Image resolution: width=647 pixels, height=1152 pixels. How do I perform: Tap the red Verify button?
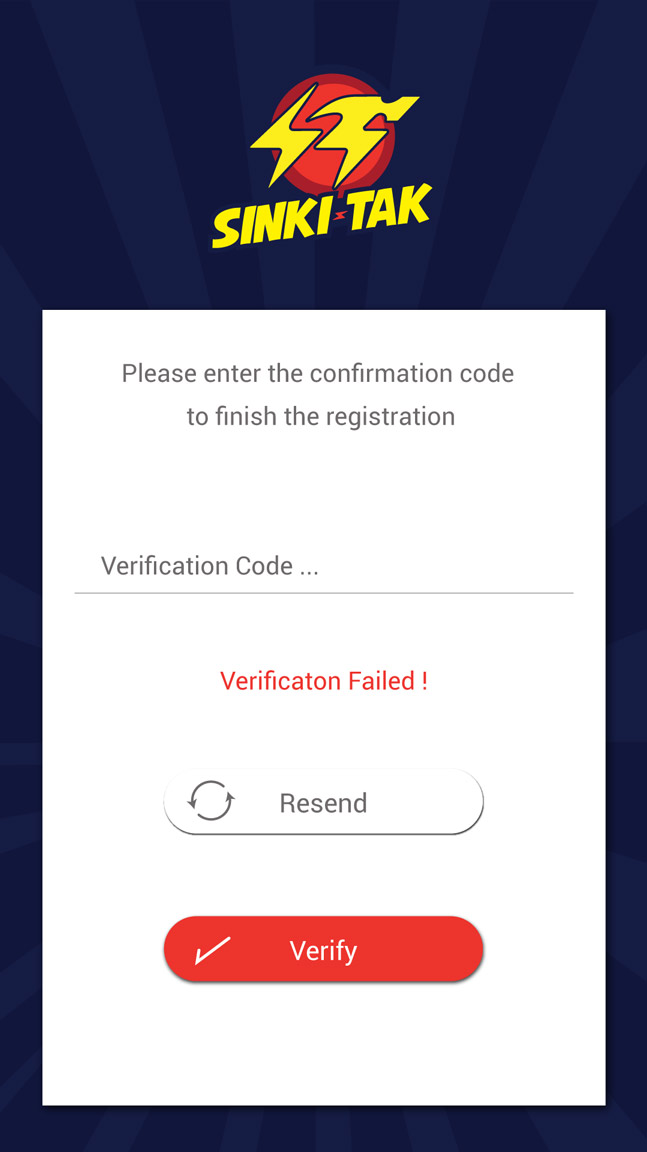[323, 950]
